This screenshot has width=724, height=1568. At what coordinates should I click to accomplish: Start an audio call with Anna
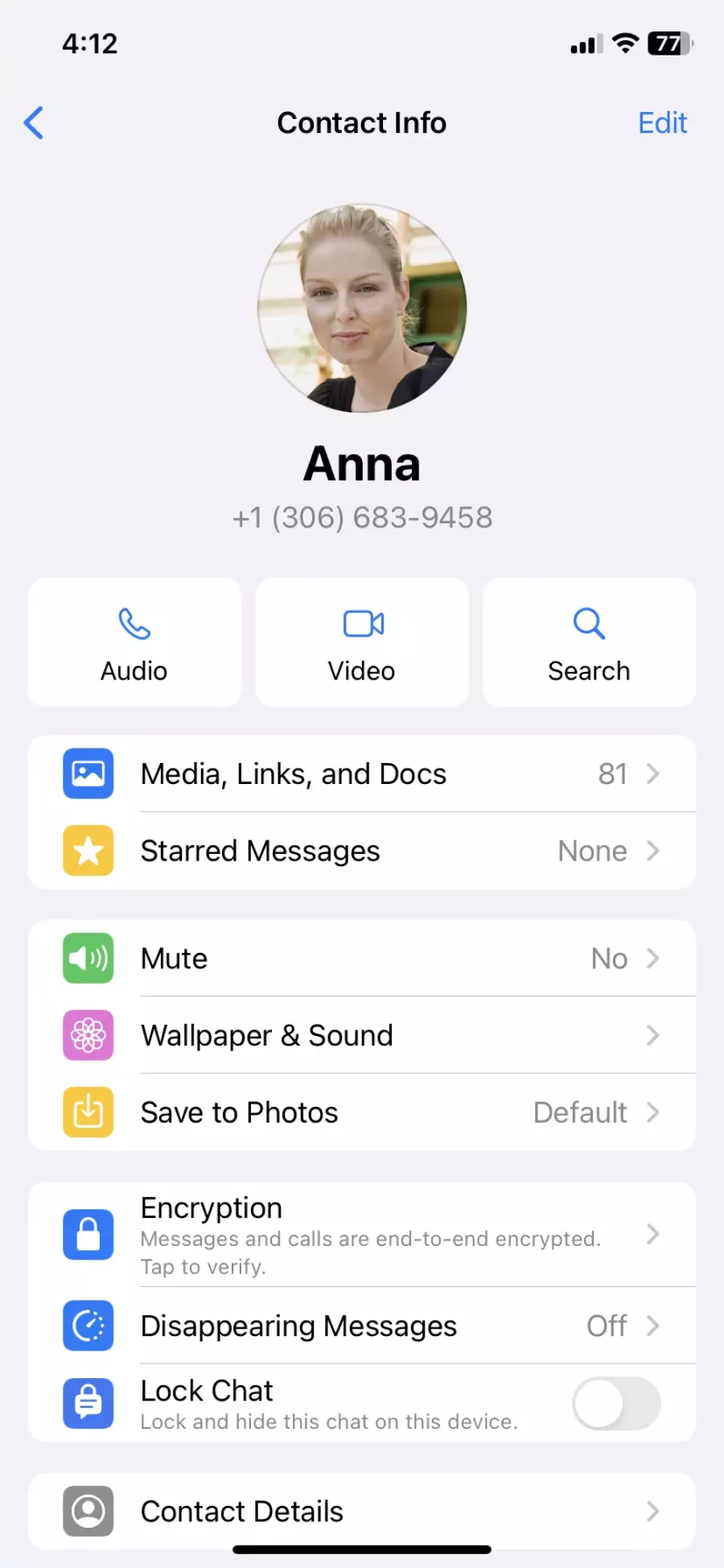(x=134, y=642)
